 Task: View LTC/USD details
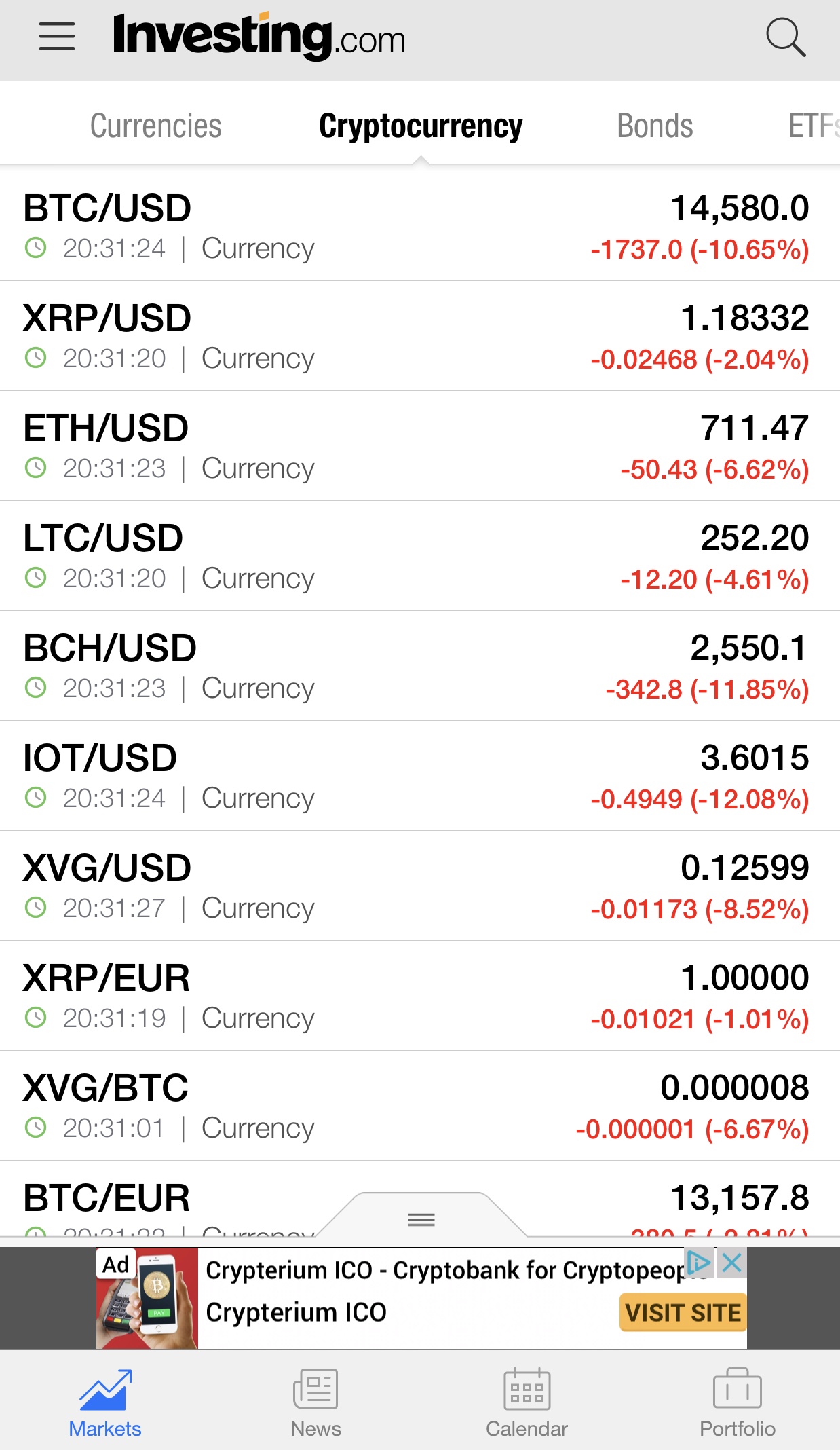tap(420, 556)
